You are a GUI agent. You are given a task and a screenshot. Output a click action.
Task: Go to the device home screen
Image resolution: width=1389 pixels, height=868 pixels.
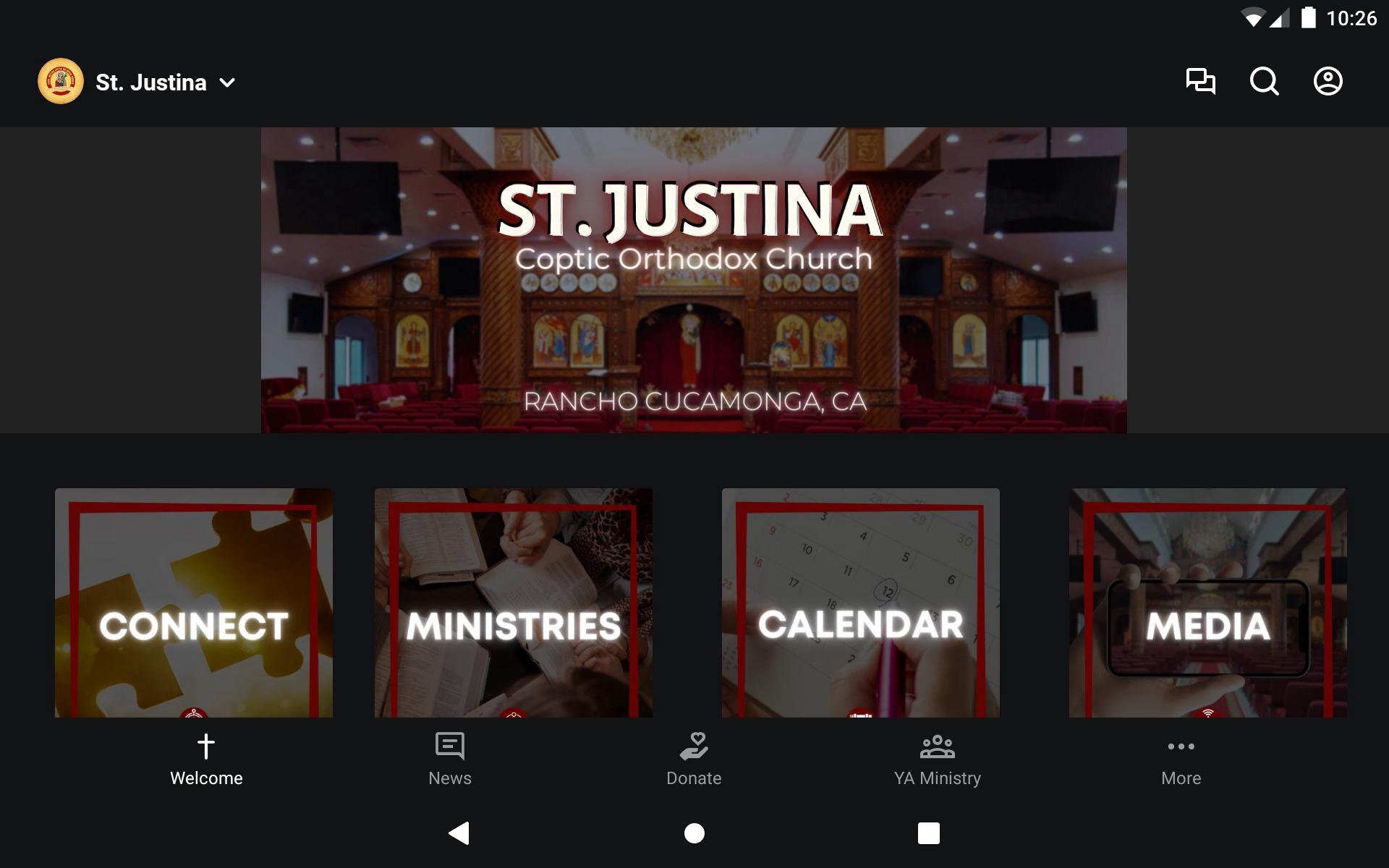[x=694, y=833]
